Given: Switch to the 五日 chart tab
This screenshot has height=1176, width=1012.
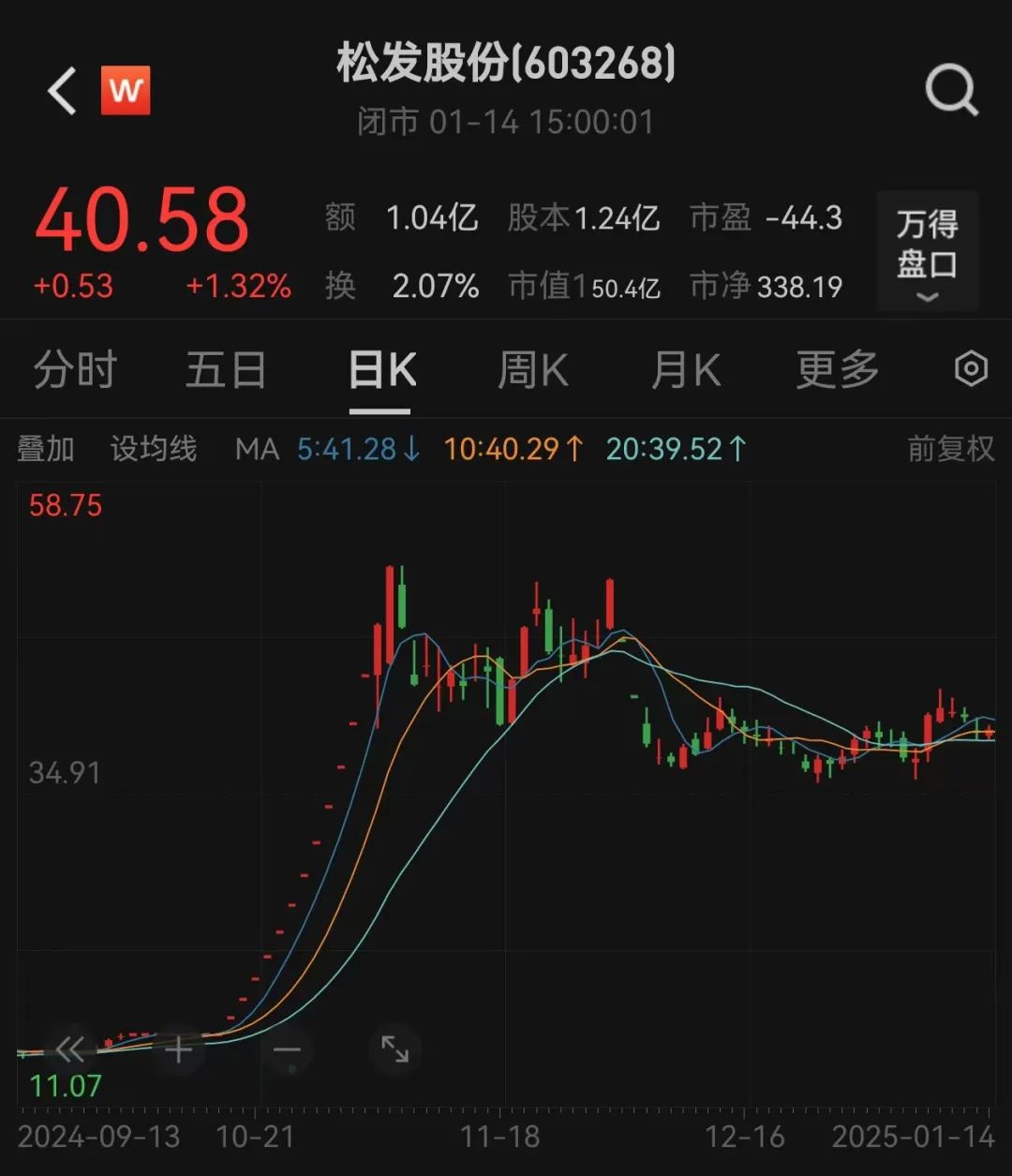Looking at the screenshot, I should (226, 370).
